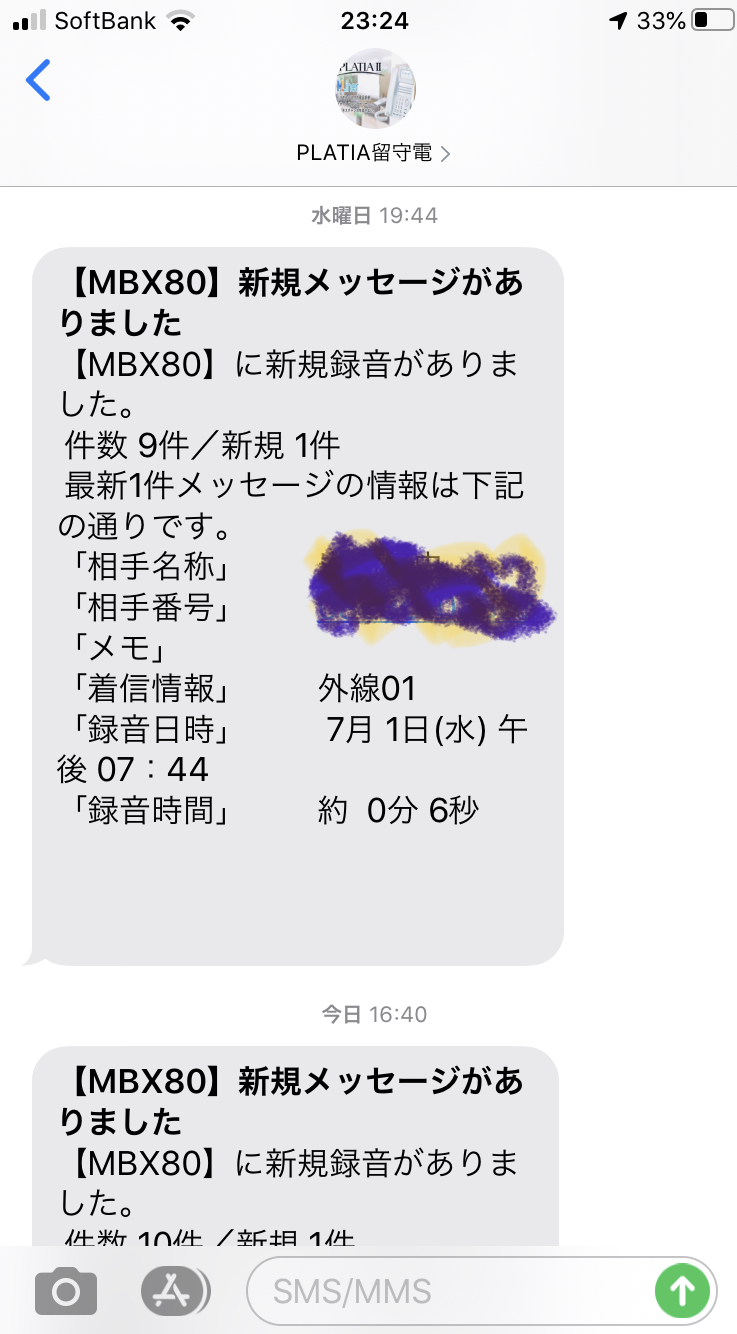737x1334 pixels.
Task: Tap the SMS/MMS message field
Action: coord(450,1291)
